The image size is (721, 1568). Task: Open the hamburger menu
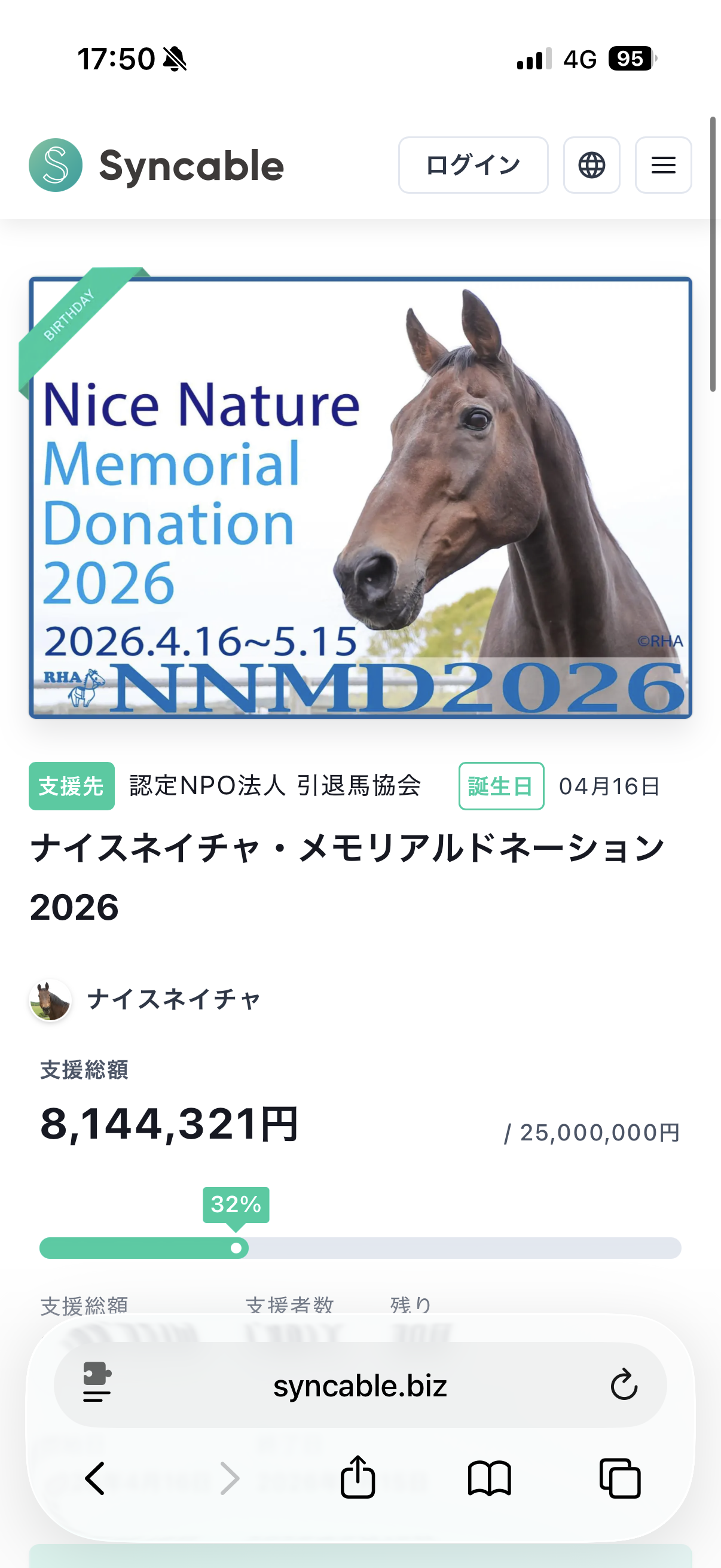point(662,165)
